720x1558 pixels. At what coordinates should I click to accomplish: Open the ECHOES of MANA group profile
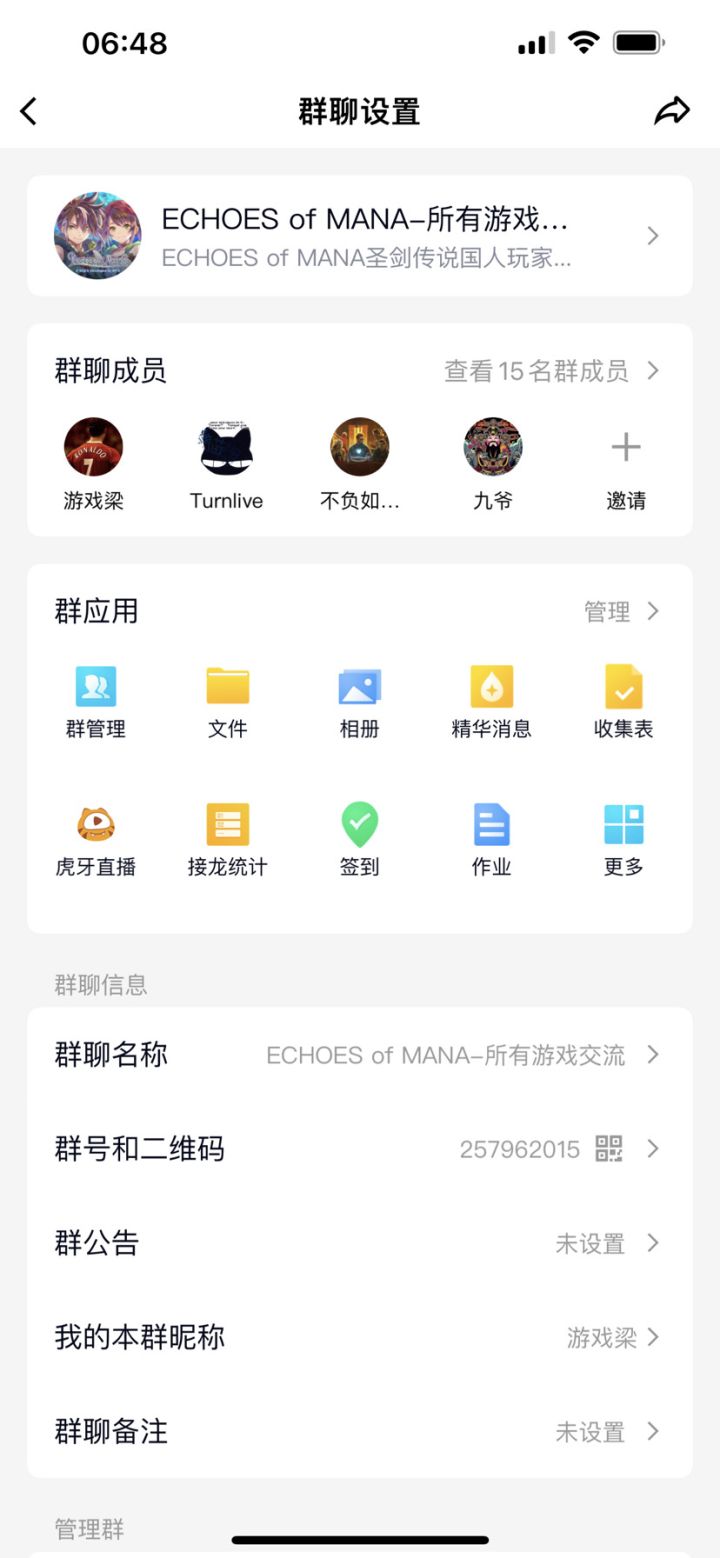(x=359, y=236)
